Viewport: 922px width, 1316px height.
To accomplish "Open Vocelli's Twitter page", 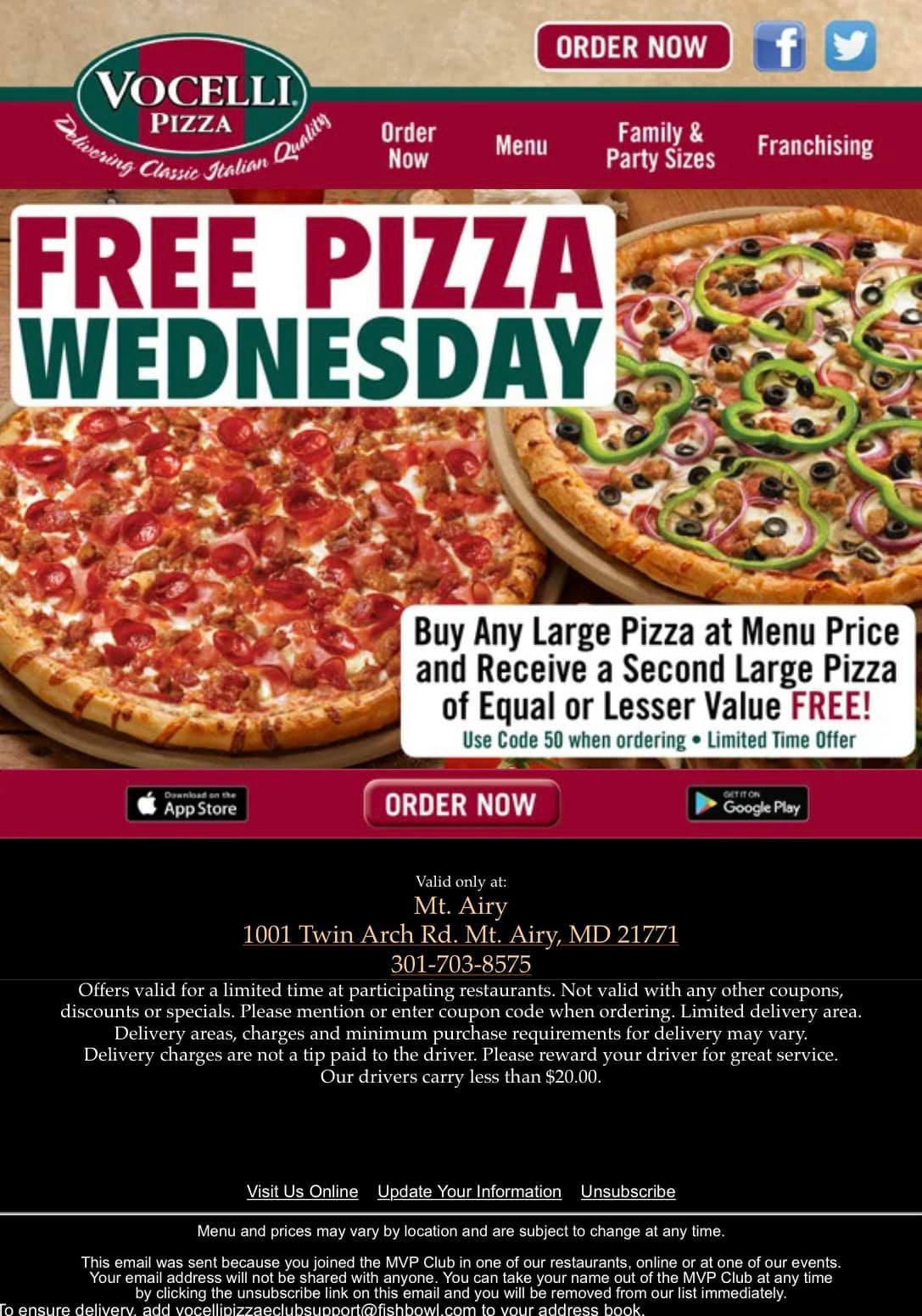I will 850,47.
